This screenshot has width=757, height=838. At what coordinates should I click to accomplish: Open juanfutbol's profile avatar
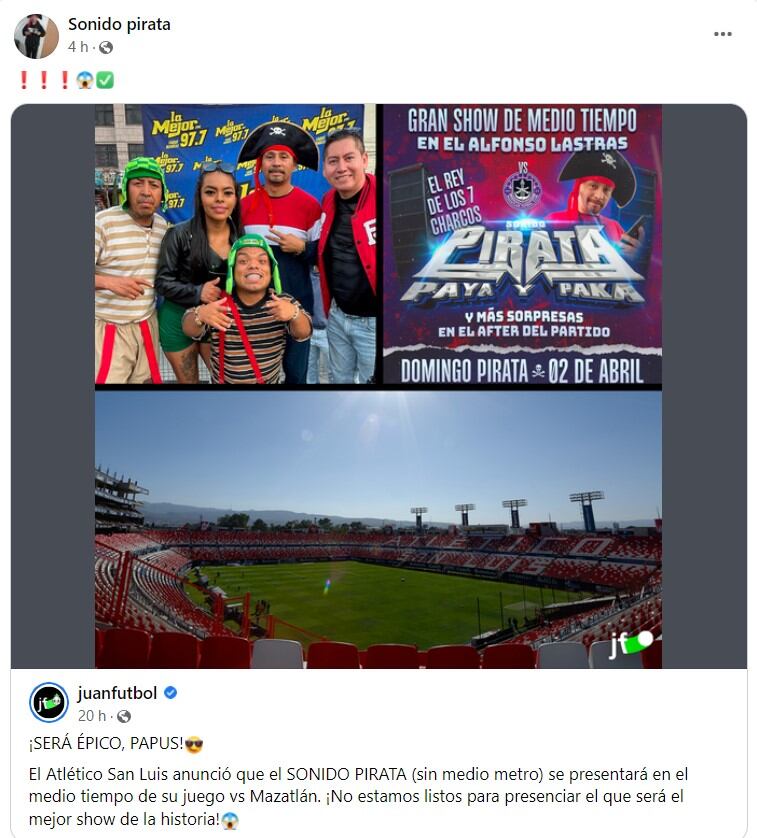point(48,702)
